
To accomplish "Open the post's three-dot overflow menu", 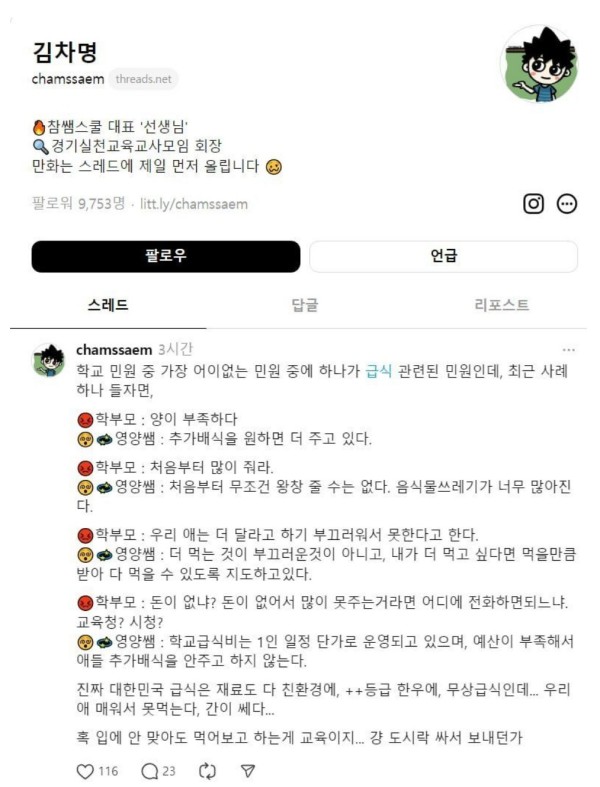I will (x=568, y=350).
